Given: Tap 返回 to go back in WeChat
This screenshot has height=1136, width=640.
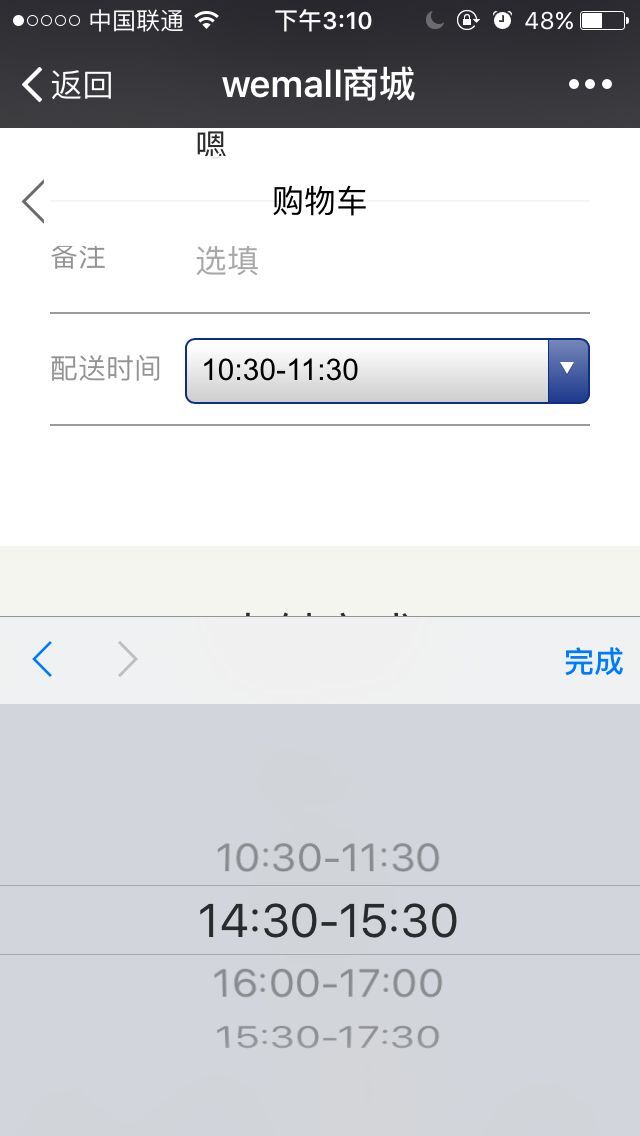Looking at the screenshot, I should 66,85.
